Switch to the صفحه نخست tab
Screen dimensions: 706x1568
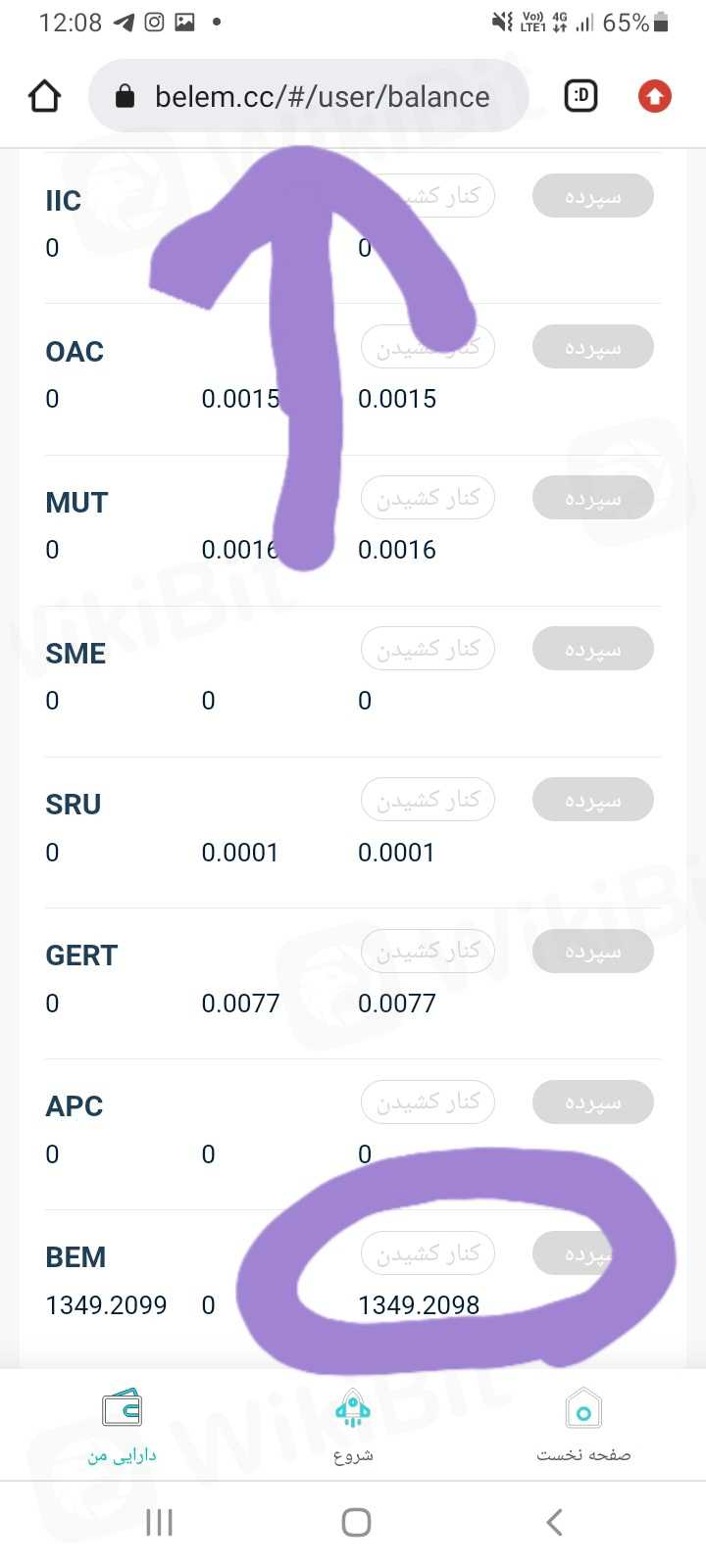pyautogui.click(x=583, y=1426)
